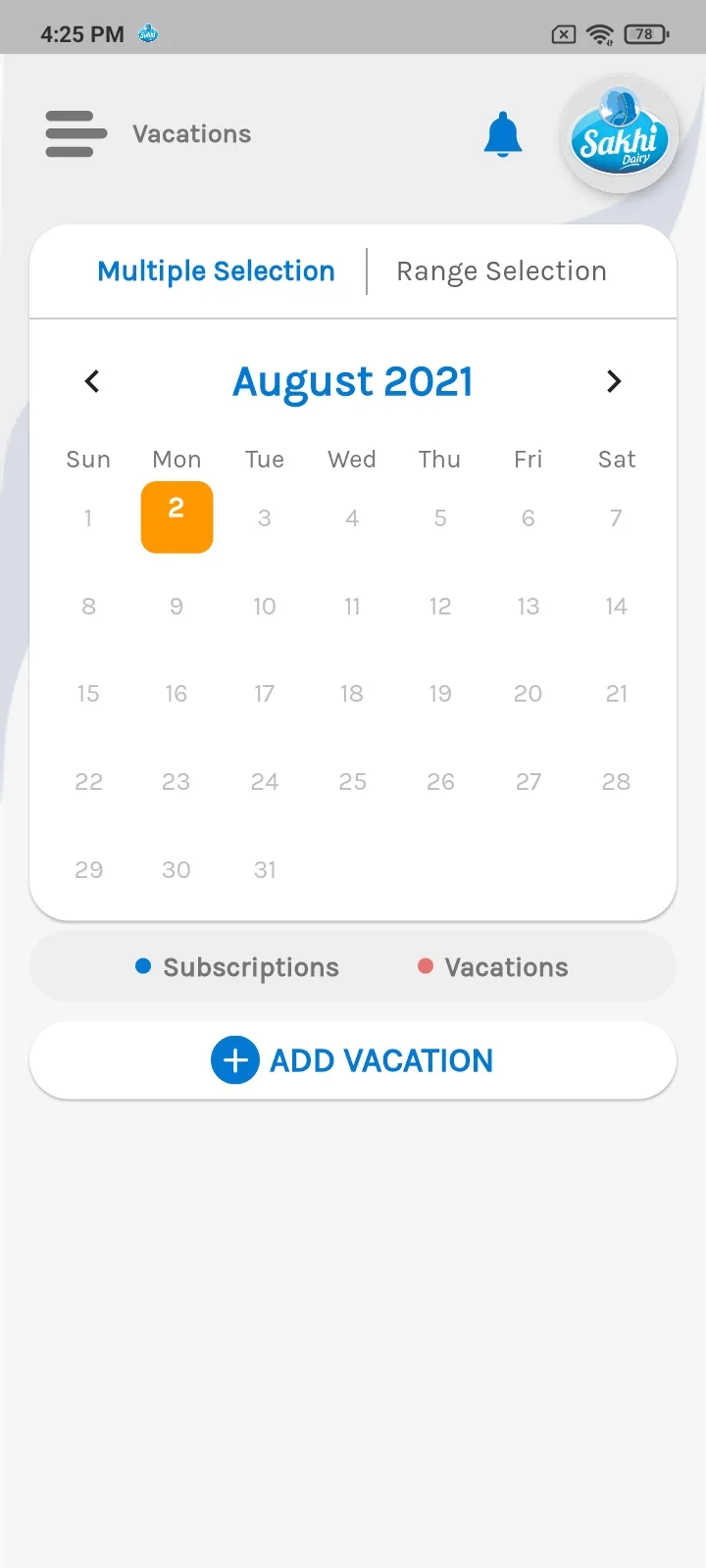706x1568 pixels.
Task: Open month view by tapping August 2021
Action: pos(352,381)
